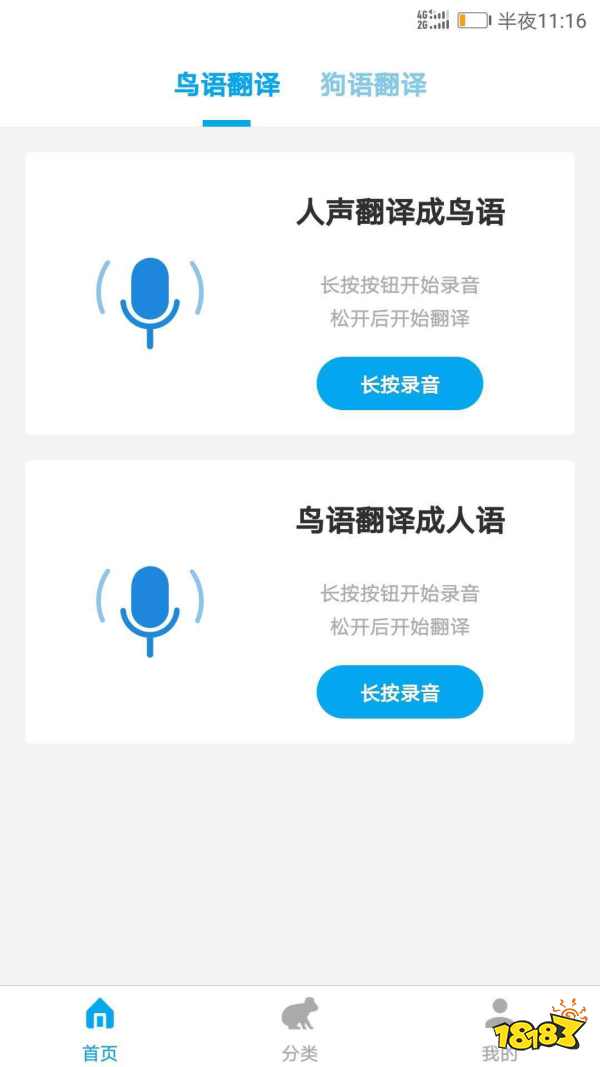Open the 我的 profile tab
The image size is (600, 1067).
[x=499, y=1029]
